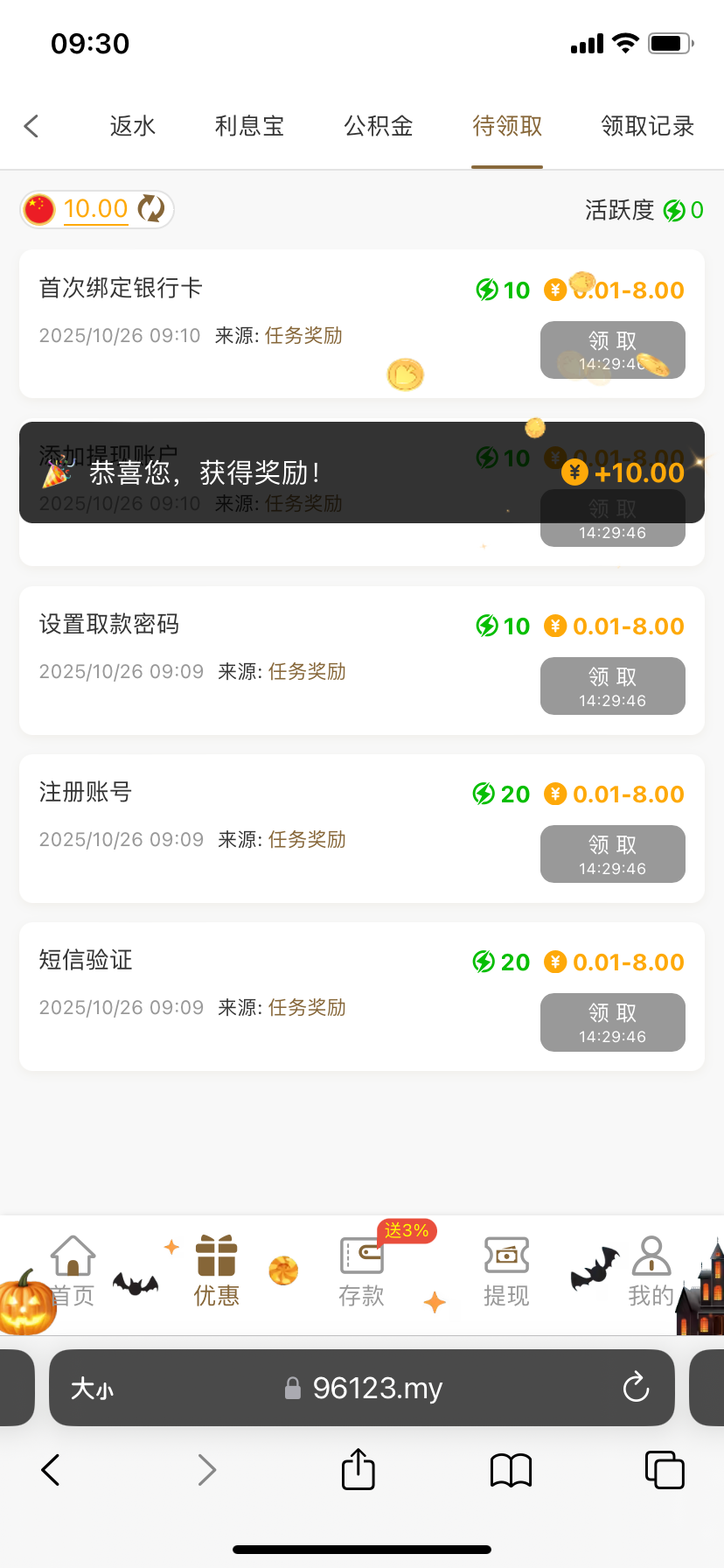Open the 存款 deposit tab
Viewport: 724px width, 1568px height.
[361, 1271]
